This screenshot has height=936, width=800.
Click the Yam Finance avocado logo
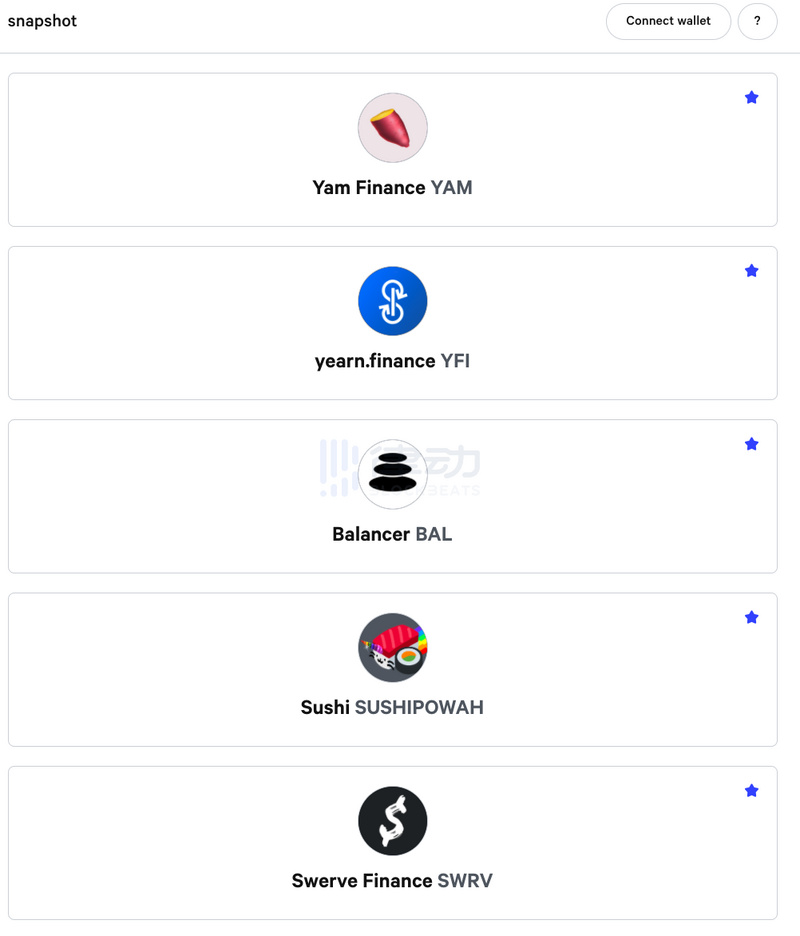(393, 127)
